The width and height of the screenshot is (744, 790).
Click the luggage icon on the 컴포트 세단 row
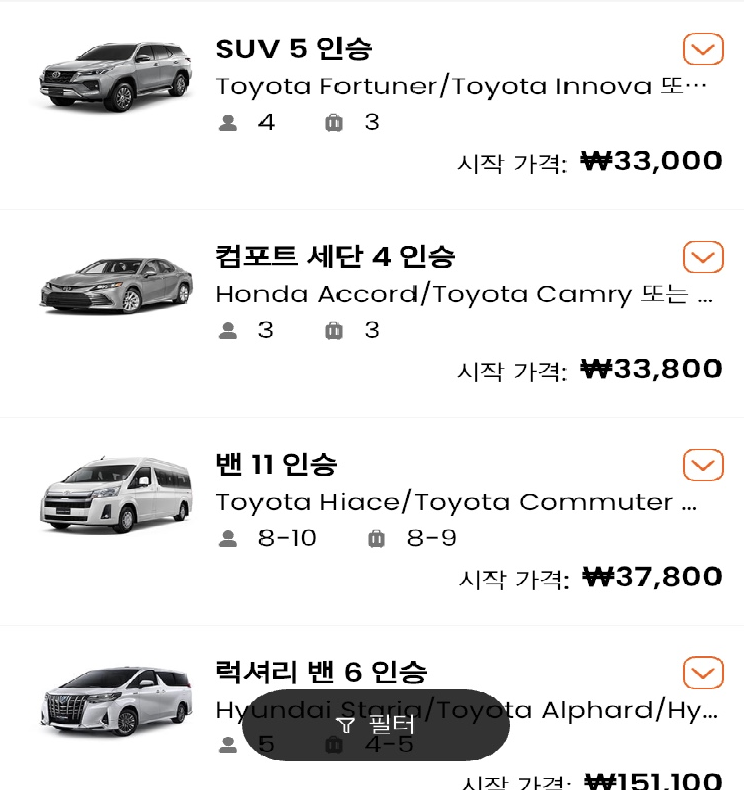(x=333, y=330)
